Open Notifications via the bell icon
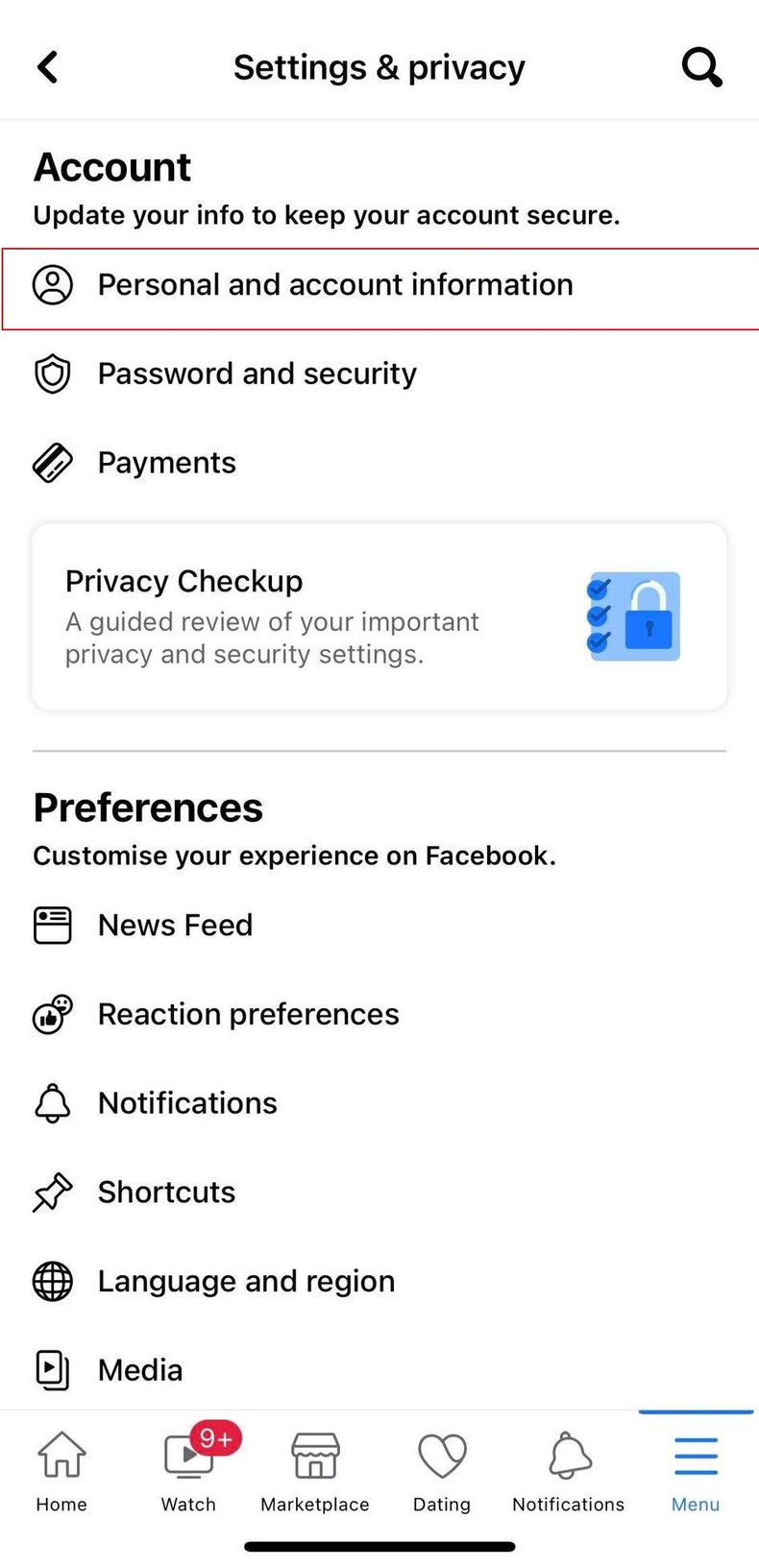Screen dimensions: 759x1568 [51, 1102]
